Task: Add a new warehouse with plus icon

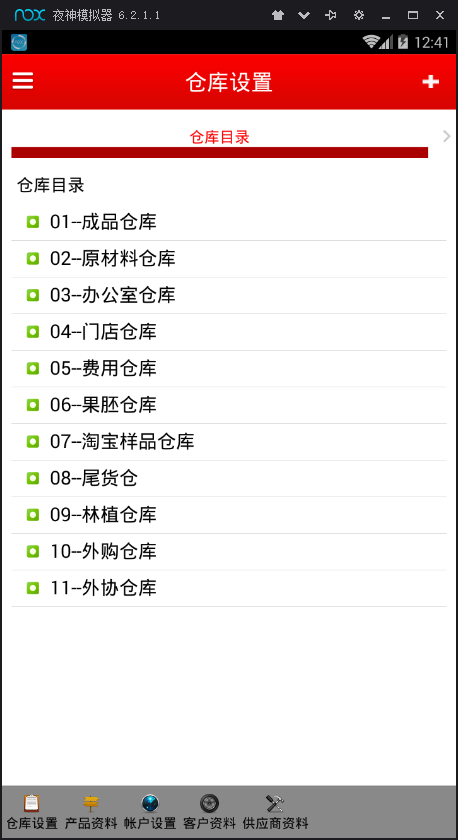Action: click(x=431, y=81)
